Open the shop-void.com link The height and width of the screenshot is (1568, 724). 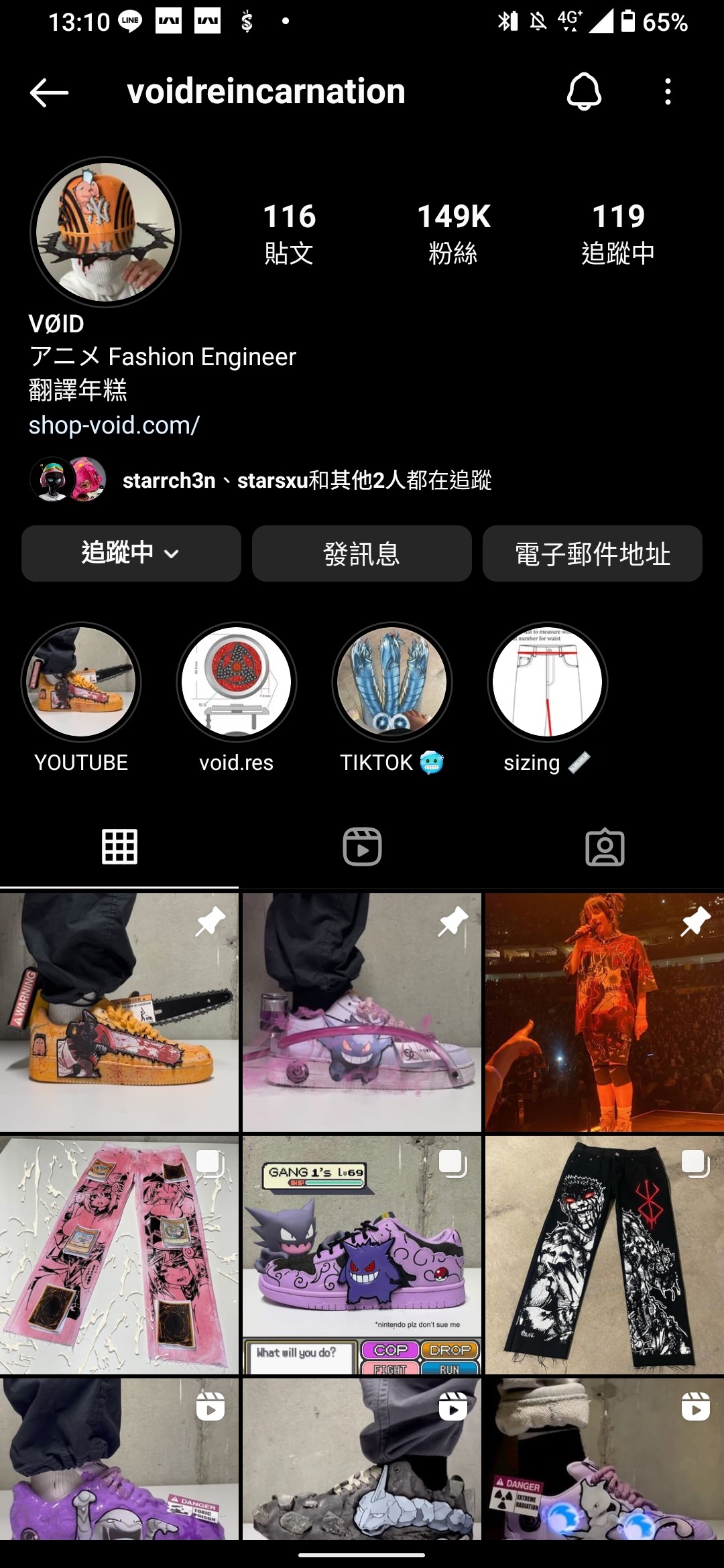click(x=114, y=425)
